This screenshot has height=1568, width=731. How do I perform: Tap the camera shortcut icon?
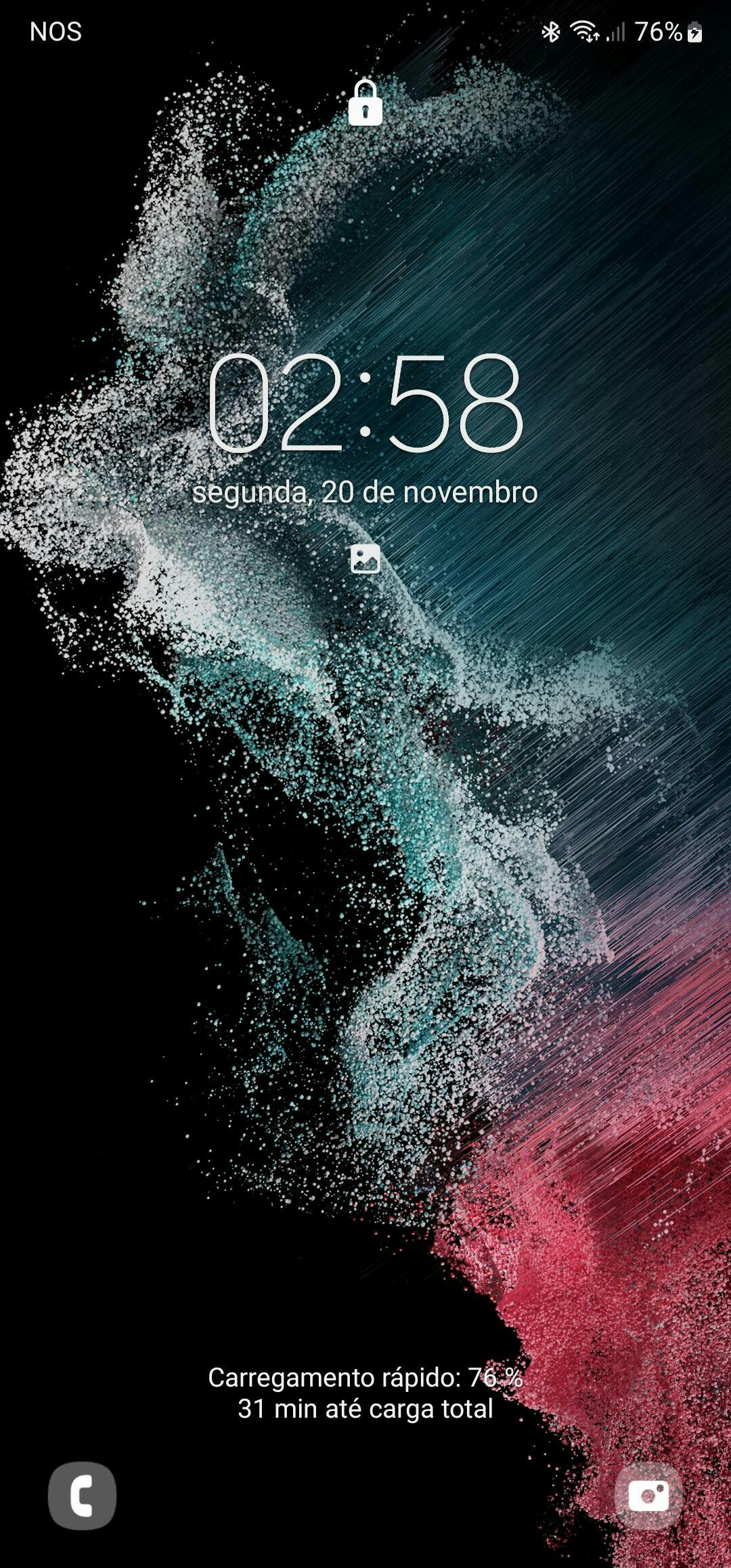648,1496
